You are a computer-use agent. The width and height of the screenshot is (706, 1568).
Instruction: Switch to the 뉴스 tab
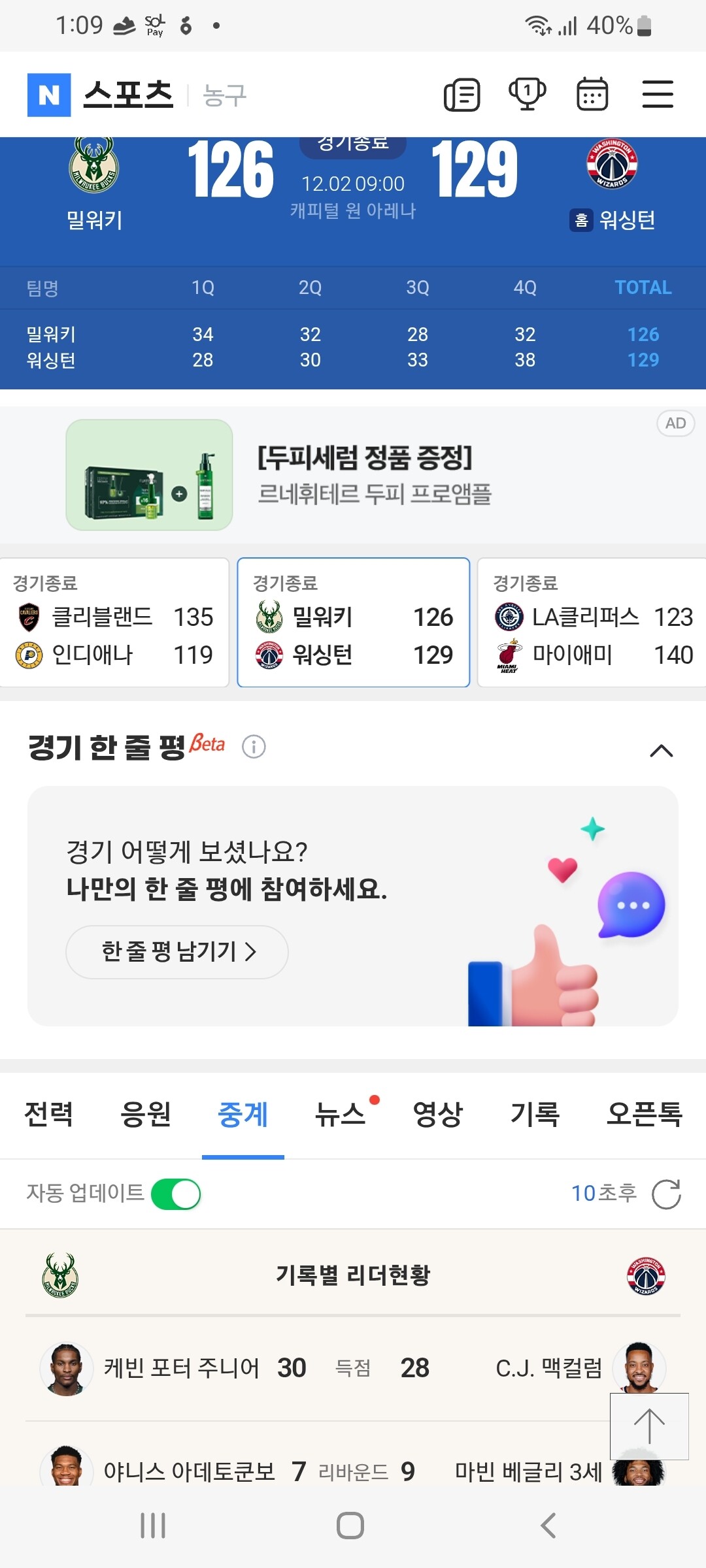340,1115
